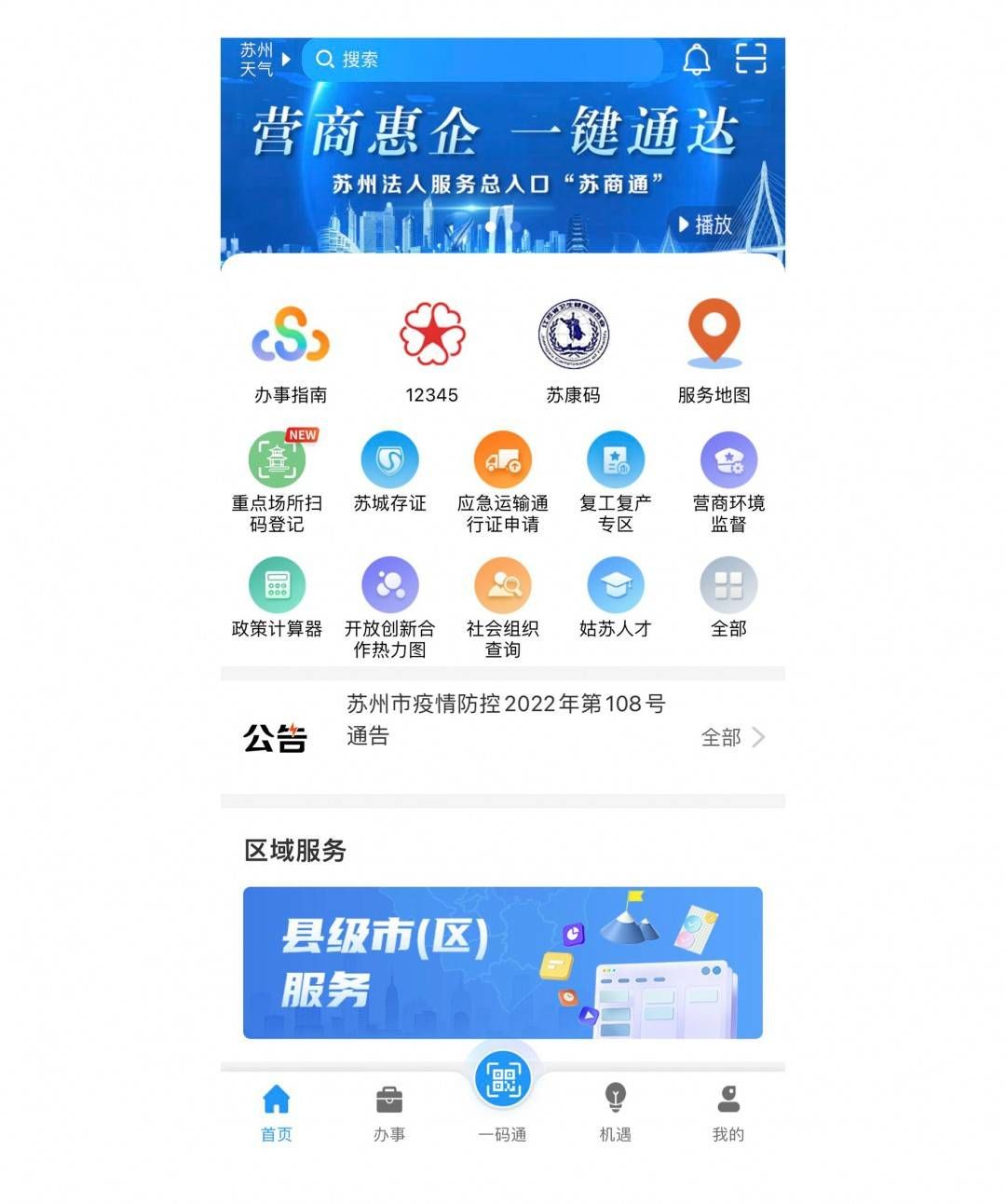1006x1204 pixels.
Task: Open 苏康码 health code
Action: [573, 352]
